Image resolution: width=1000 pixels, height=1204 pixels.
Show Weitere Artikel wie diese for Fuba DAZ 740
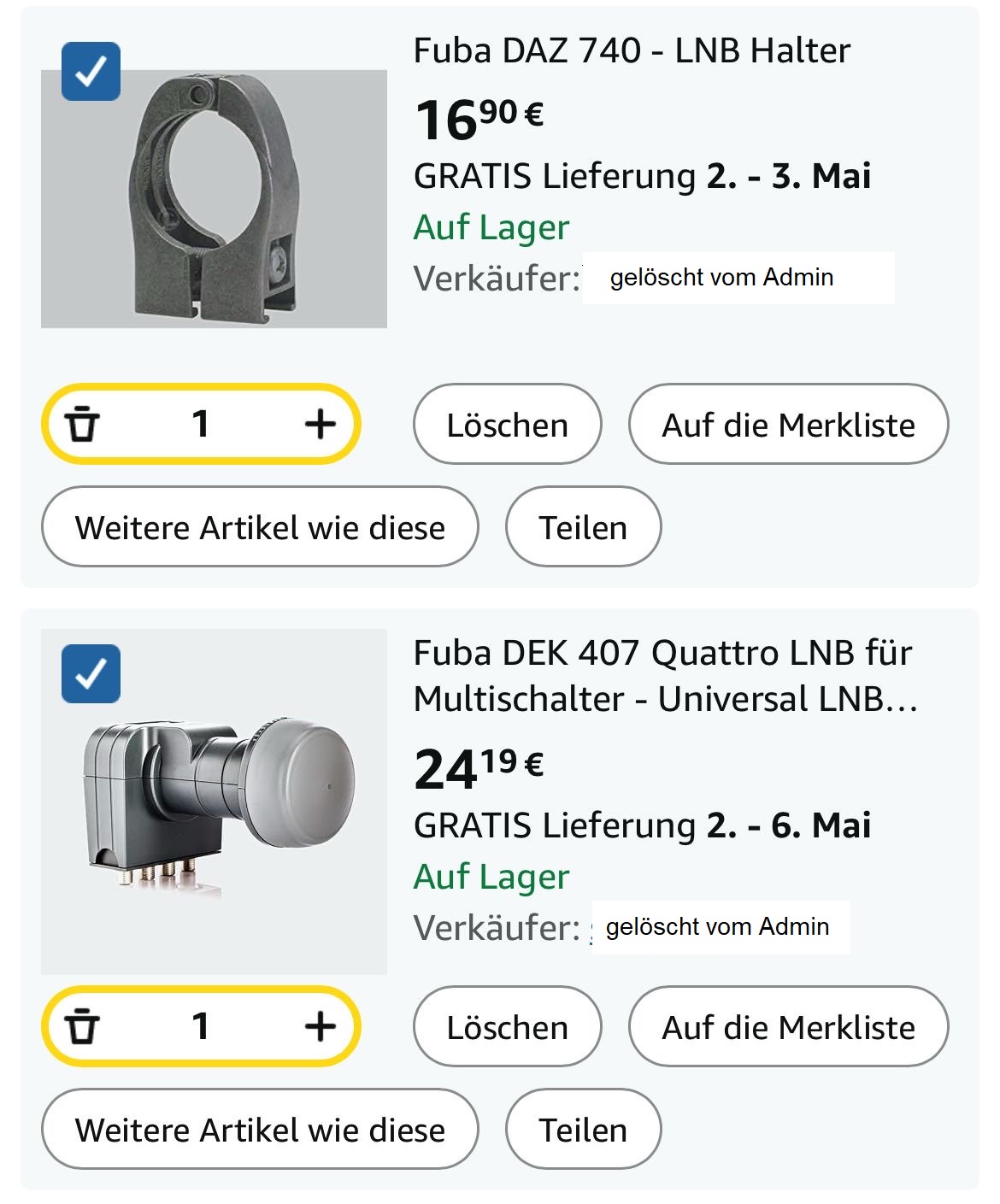tap(260, 527)
